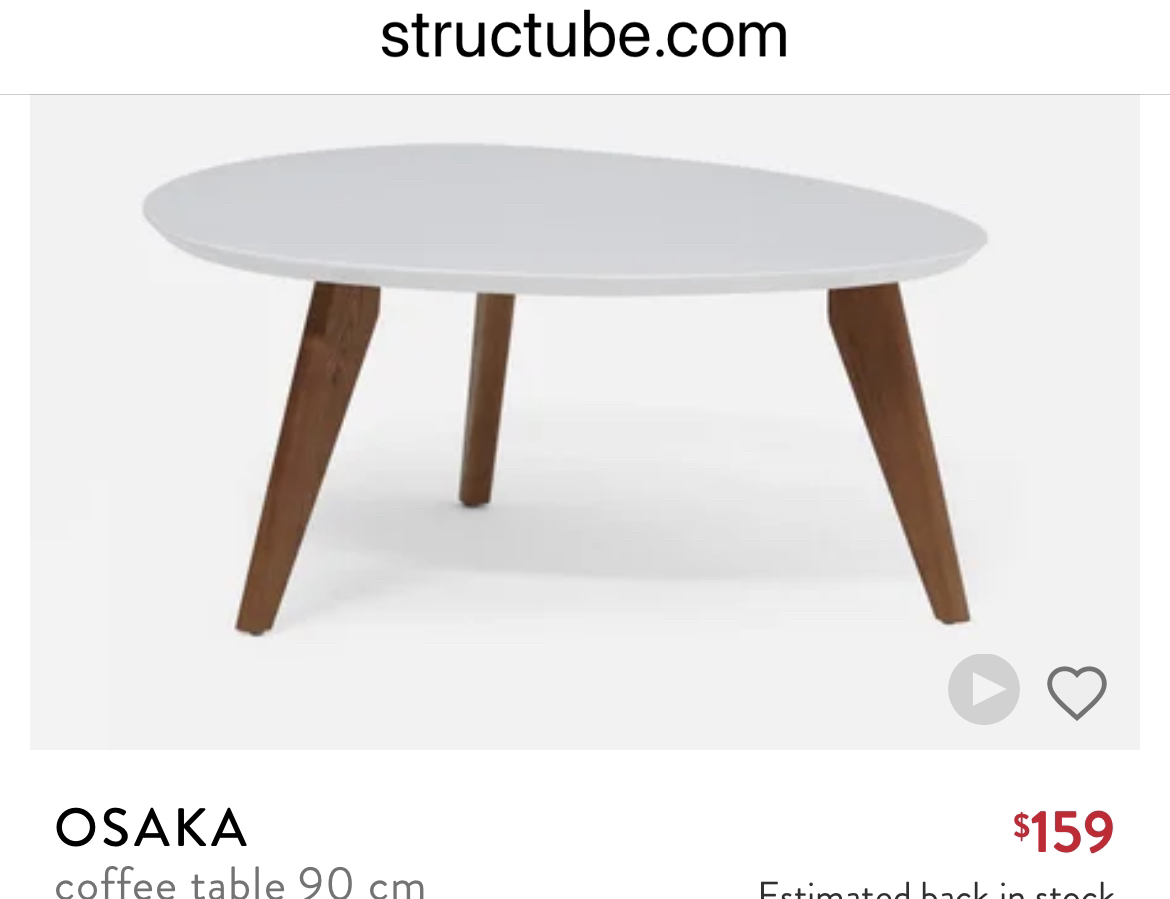Play the Osaka coffee table video
Image resolution: width=1170 pixels, height=899 pixels.
[983, 690]
